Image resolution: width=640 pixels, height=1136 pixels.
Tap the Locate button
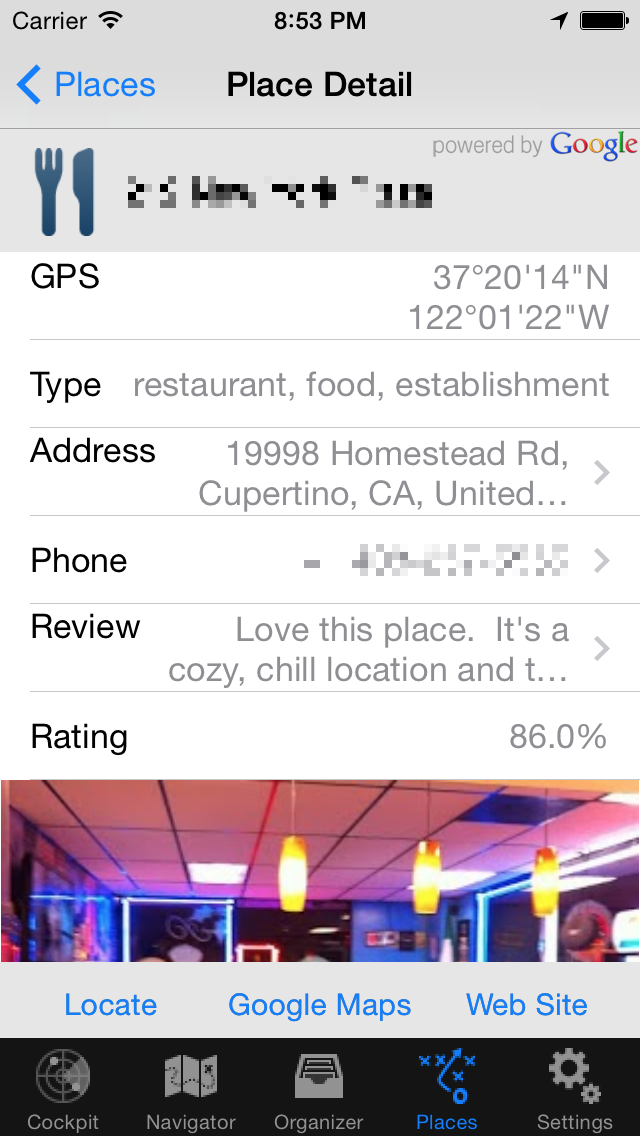tap(111, 1005)
